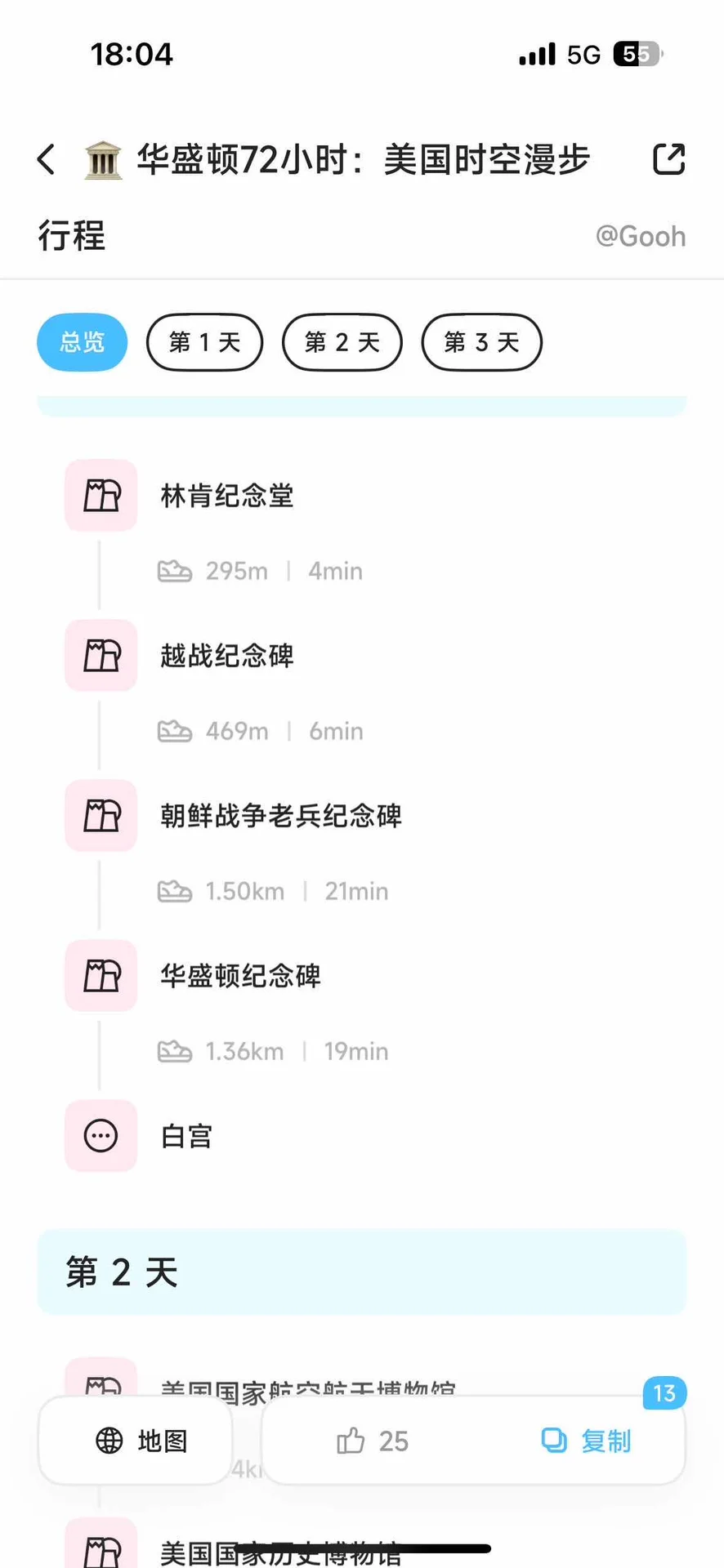Switch to 第 1 天 tab
This screenshot has width=724, height=1568.
[204, 342]
